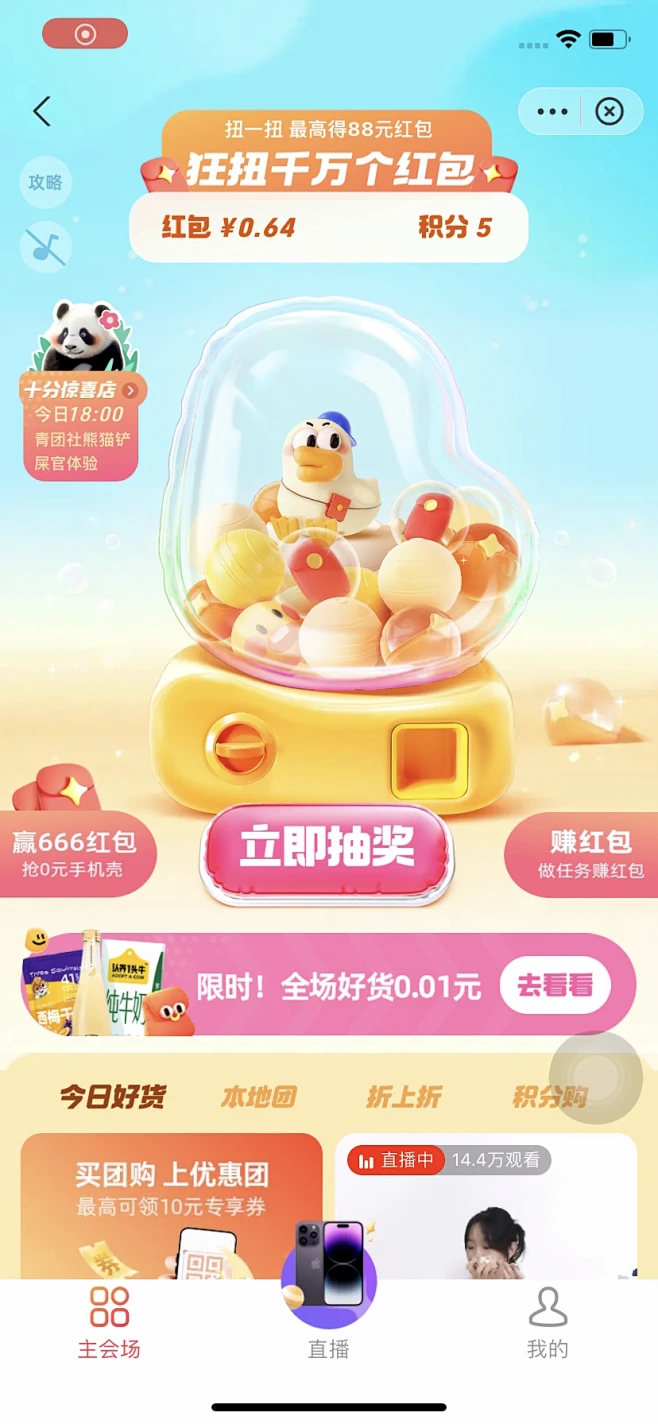Open the 直播 tab

[328, 1322]
